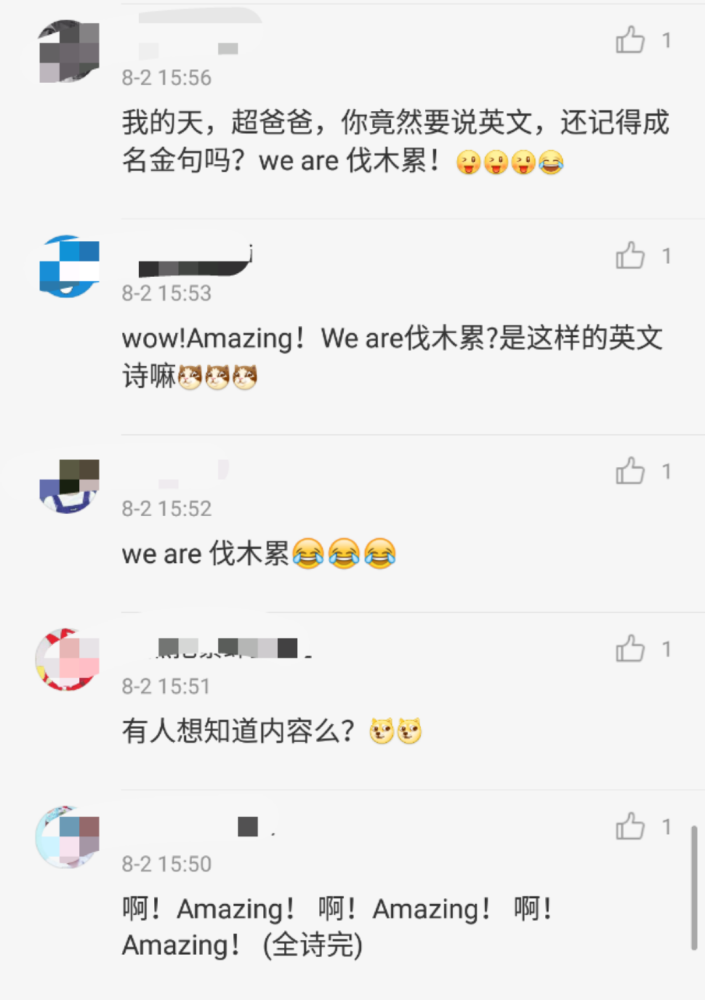This screenshot has height=1000, width=705.
Task: Open avatar of the 8-2 15:50 commenter
Action: 68,837
